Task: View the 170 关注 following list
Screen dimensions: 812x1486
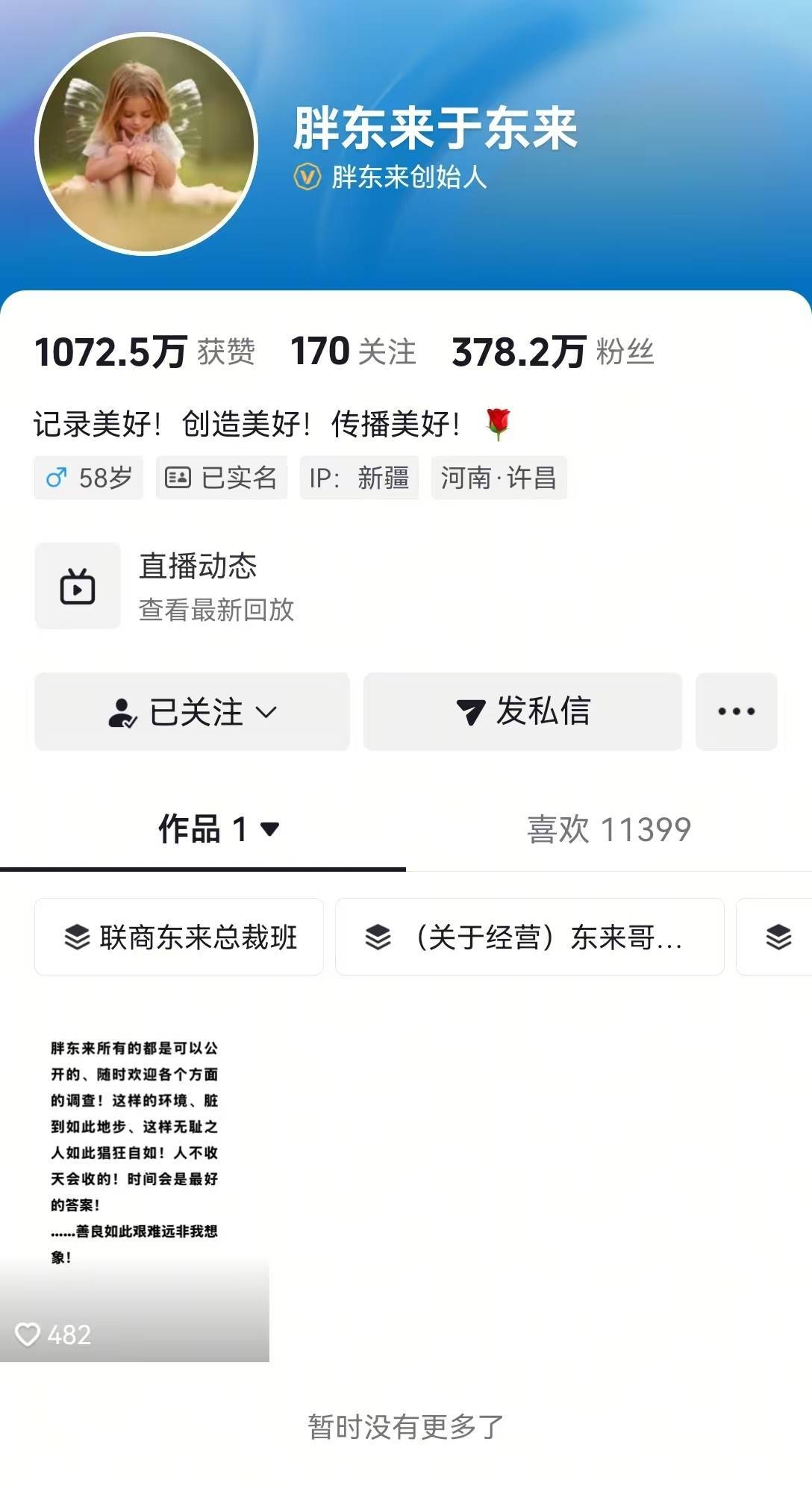Action: coord(352,352)
